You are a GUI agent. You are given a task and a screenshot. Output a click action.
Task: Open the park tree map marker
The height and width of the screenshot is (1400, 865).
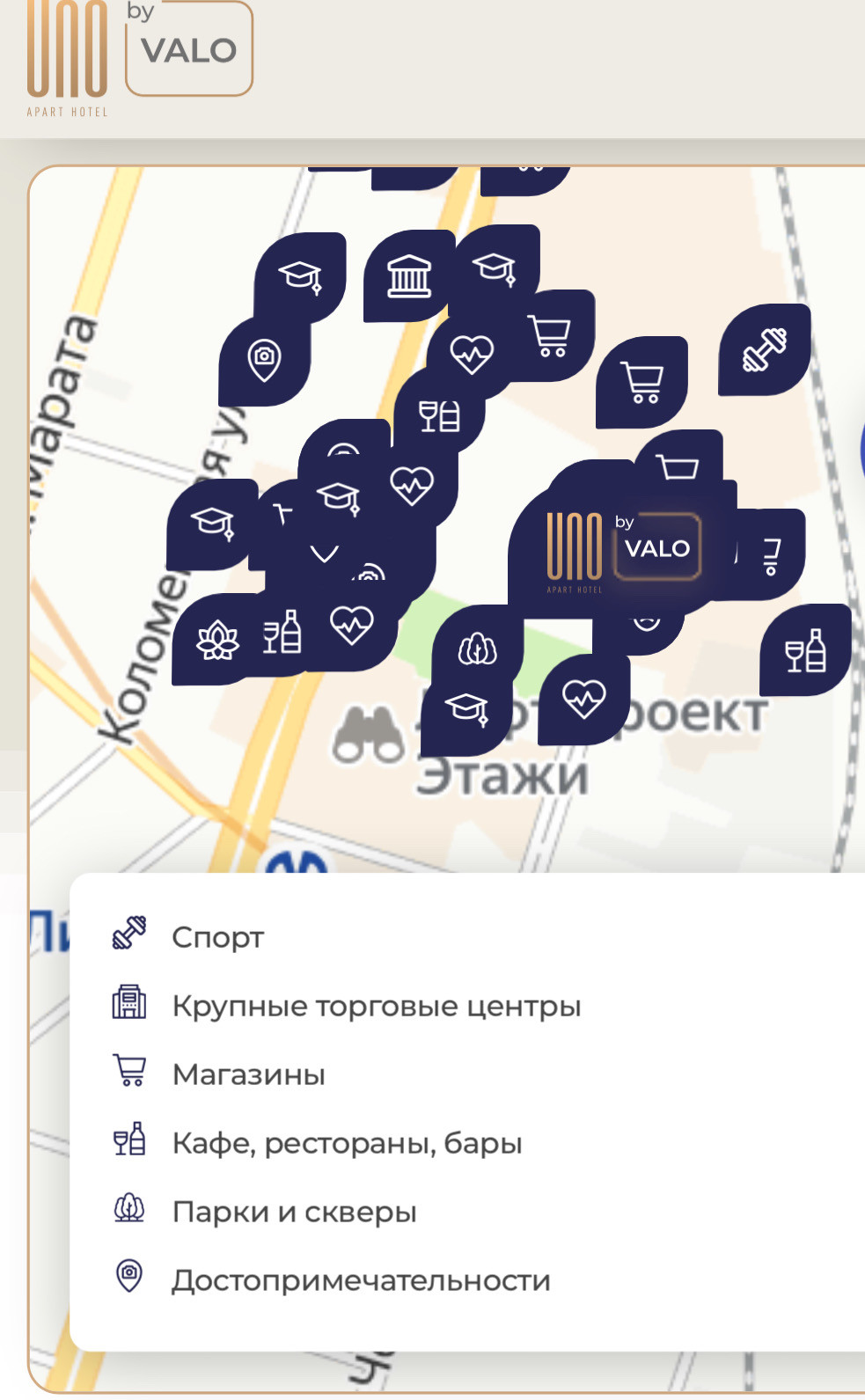477,649
